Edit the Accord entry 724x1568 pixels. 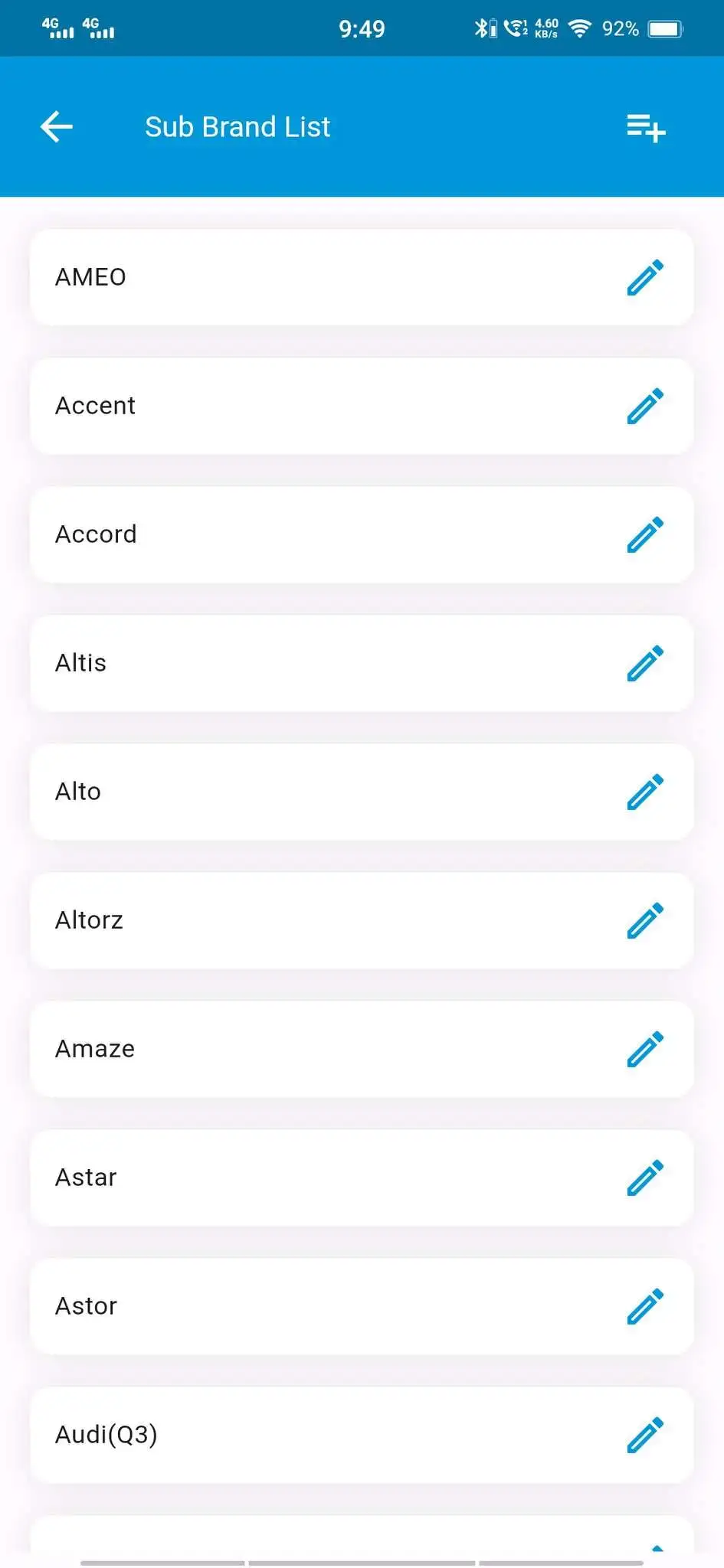[x=645, y=534]
